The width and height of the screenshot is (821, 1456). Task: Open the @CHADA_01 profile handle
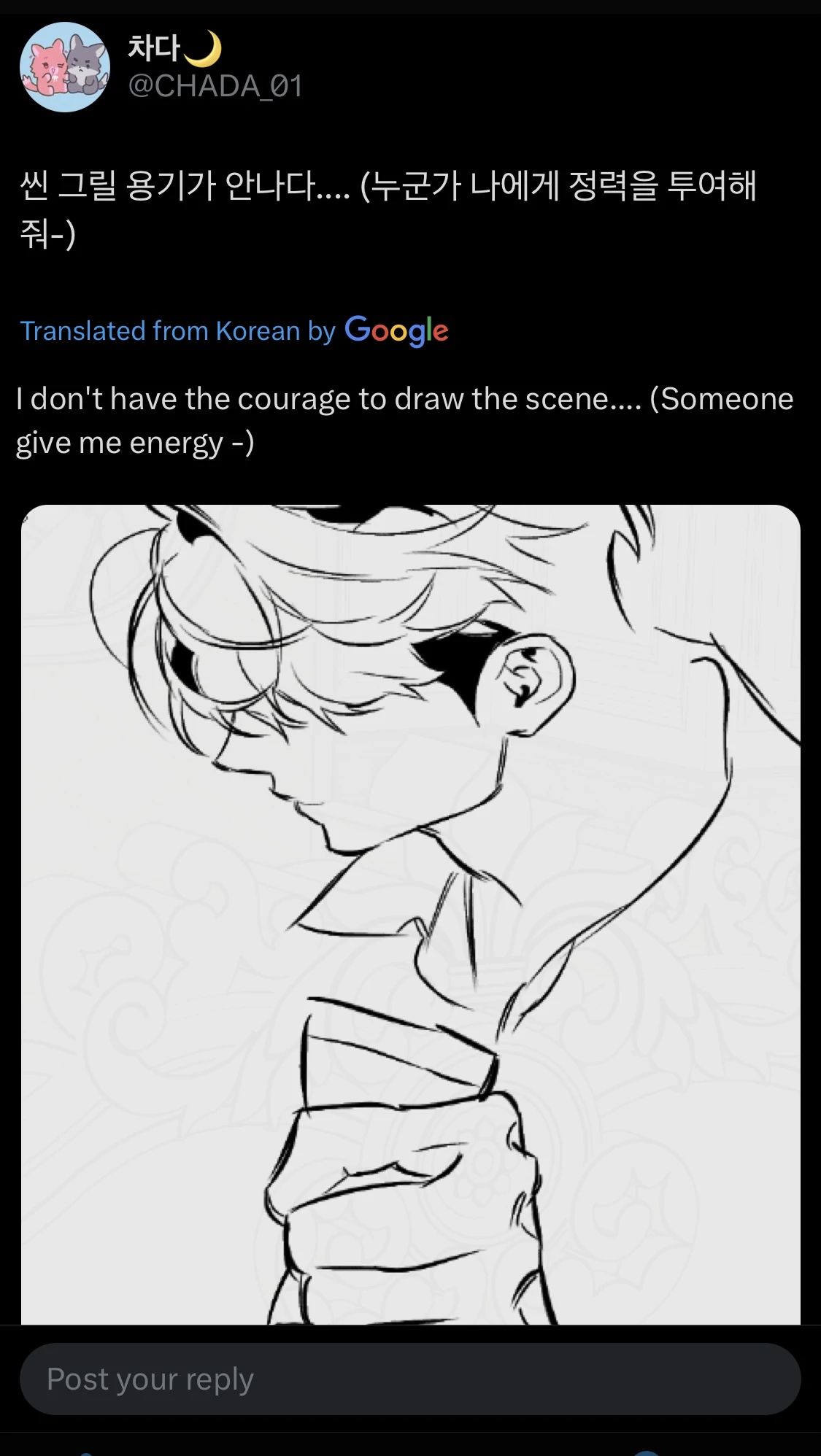point(215,86)
